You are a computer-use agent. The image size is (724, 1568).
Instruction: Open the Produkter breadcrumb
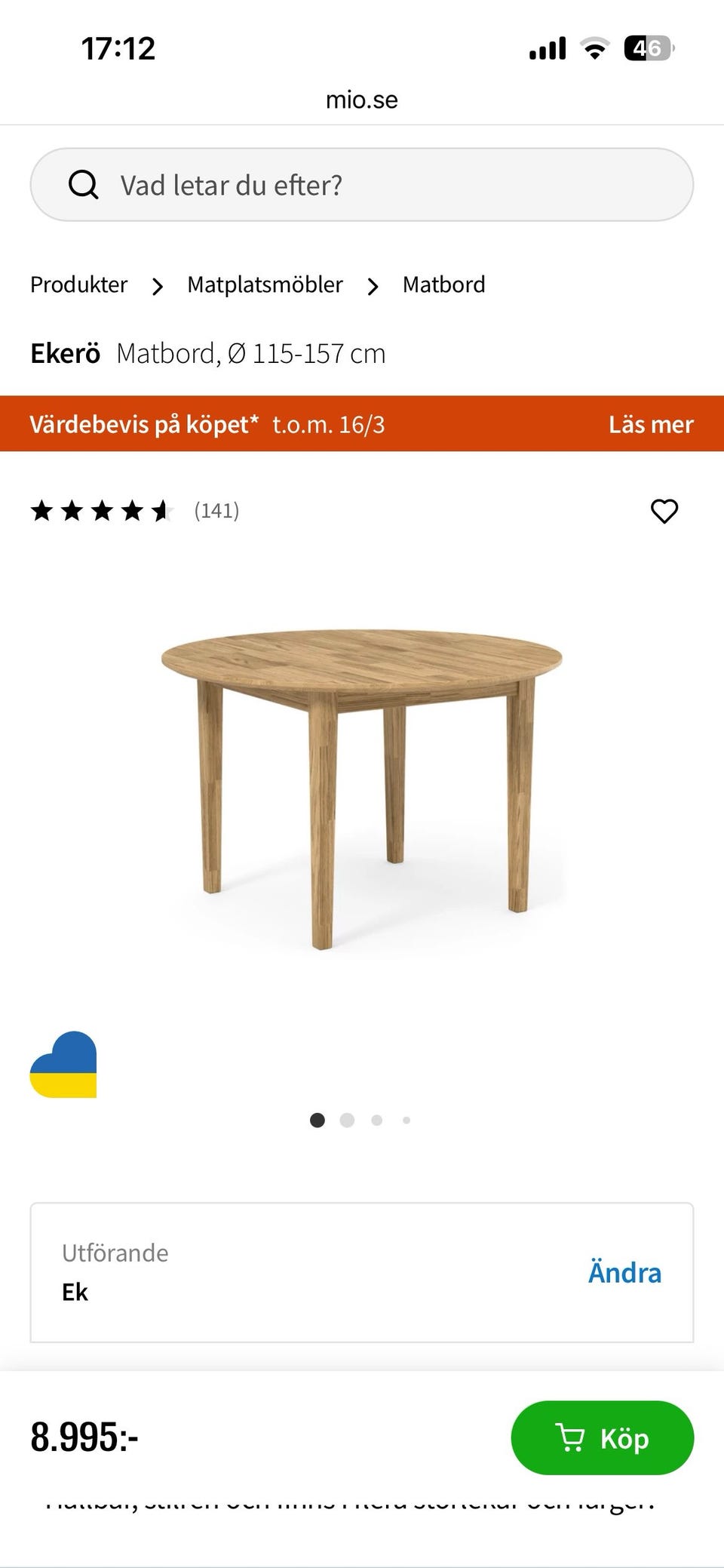[78, 284]
